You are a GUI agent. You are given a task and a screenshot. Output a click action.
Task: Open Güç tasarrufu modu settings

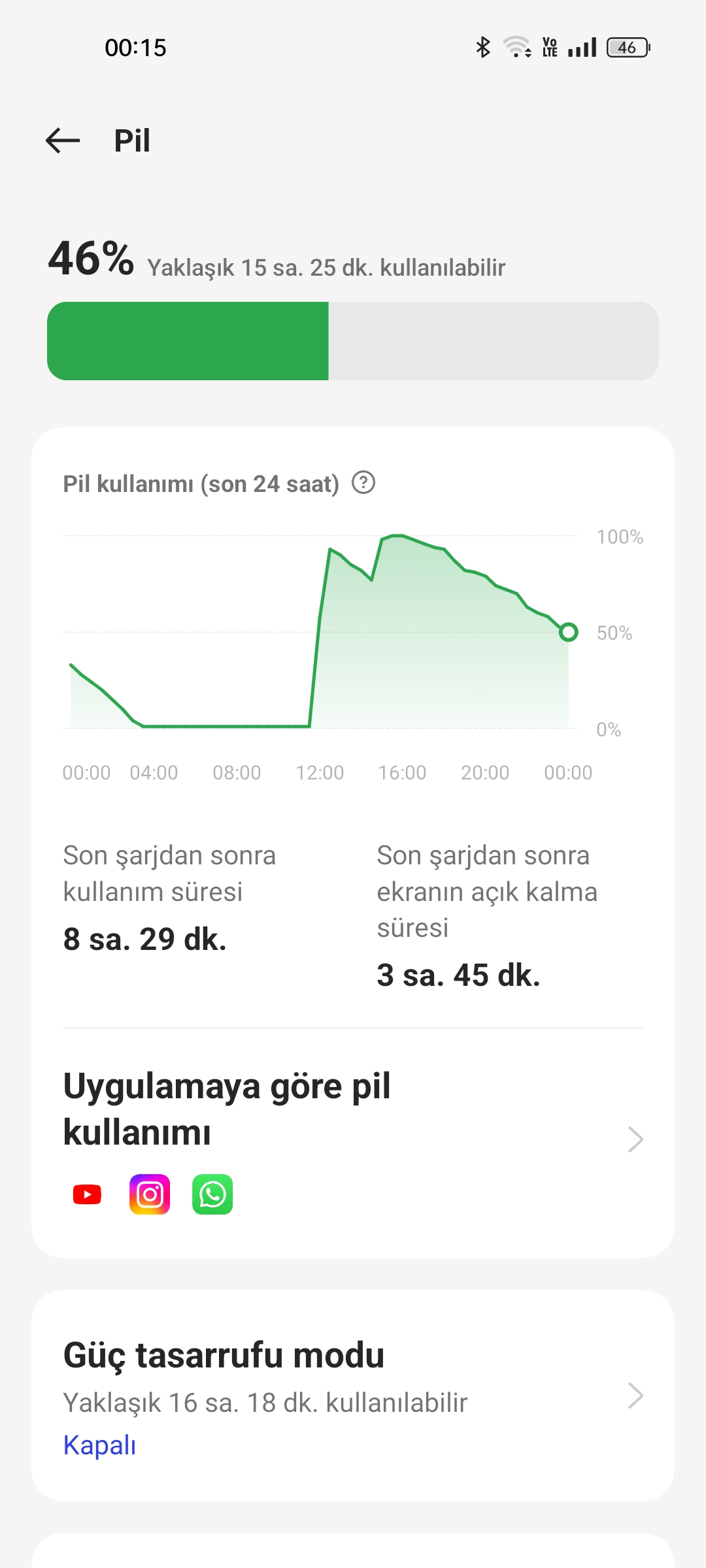click(x=353, y=1396)
